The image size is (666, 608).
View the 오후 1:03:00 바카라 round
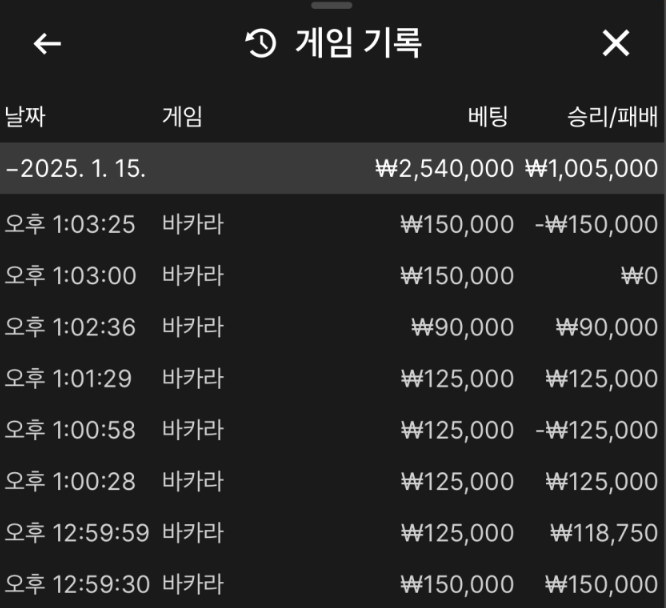tap(332, 276)
